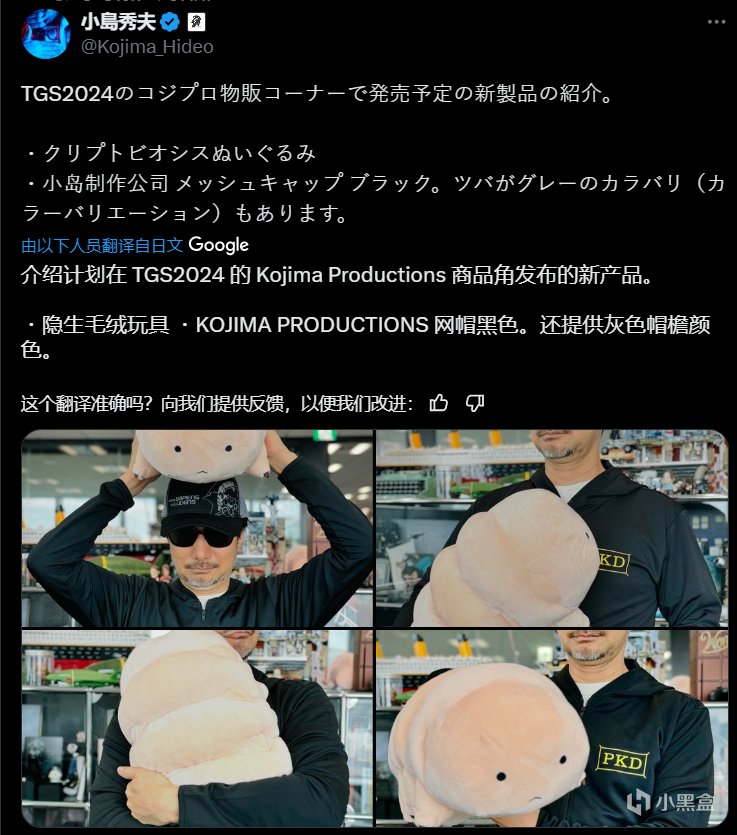Open the photo of the plush being hugged
The image size is (737, 835).
tap(197, 728)
